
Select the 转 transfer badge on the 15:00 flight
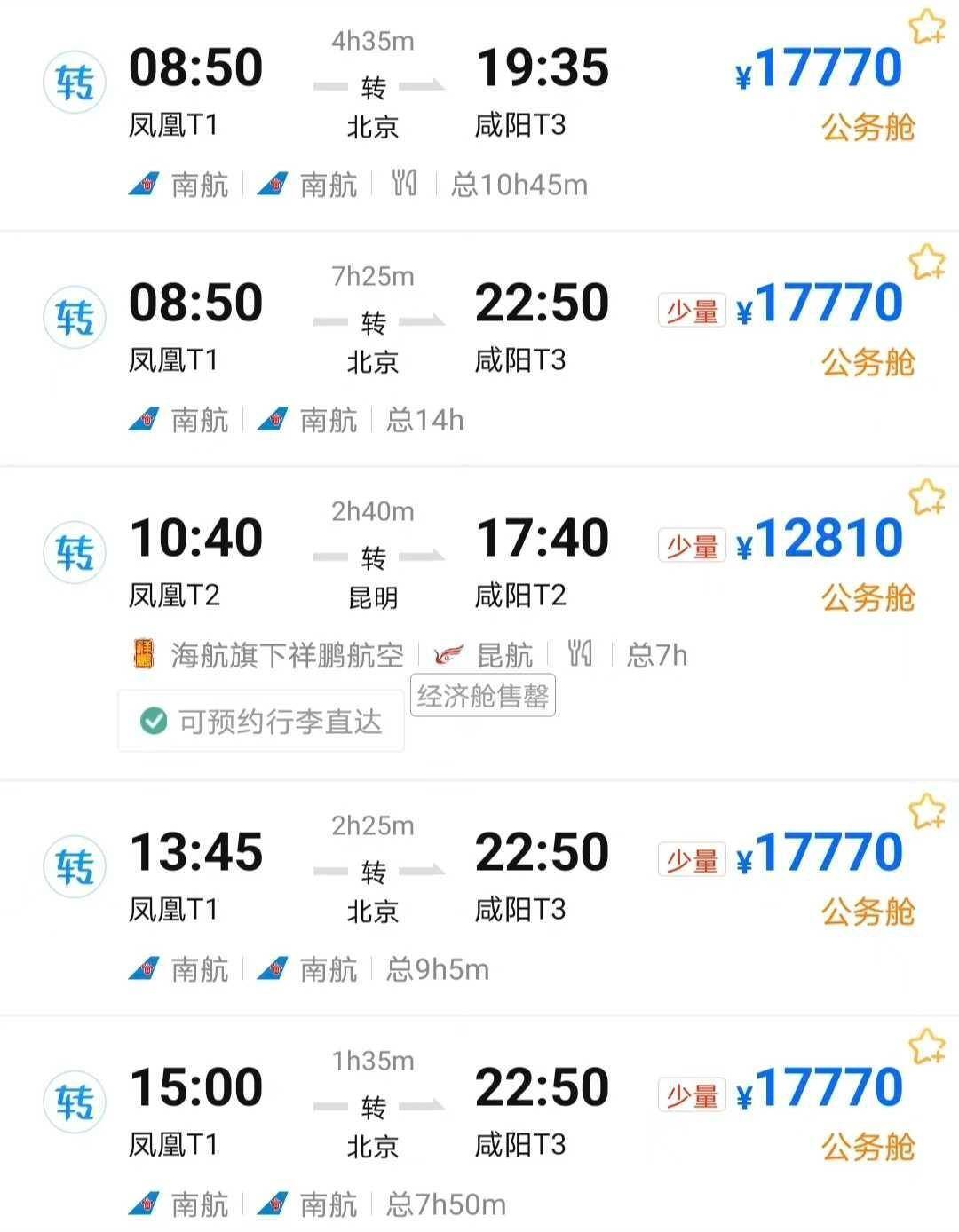(75, 1101)
